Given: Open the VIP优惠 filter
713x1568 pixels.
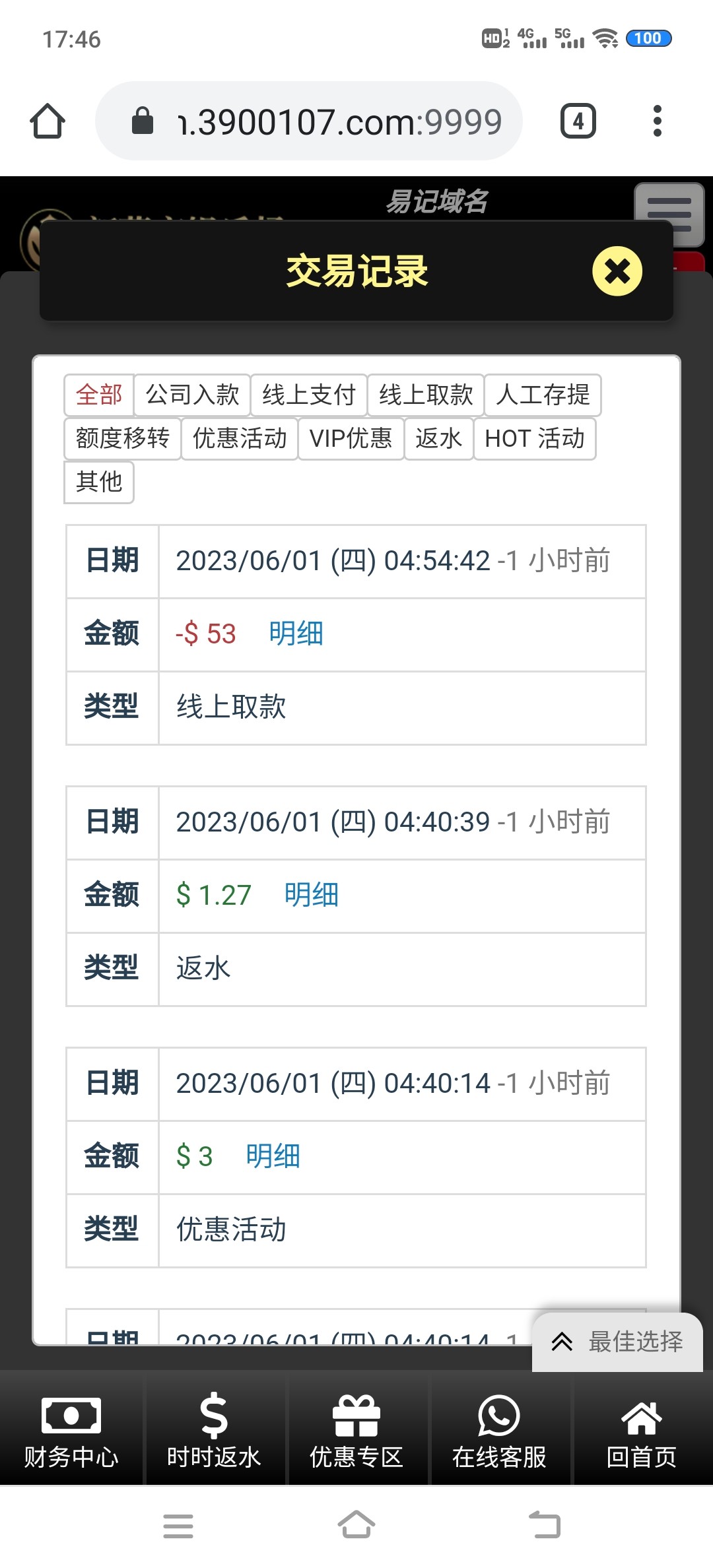Looking at the screenshot, I should [351, 439].
